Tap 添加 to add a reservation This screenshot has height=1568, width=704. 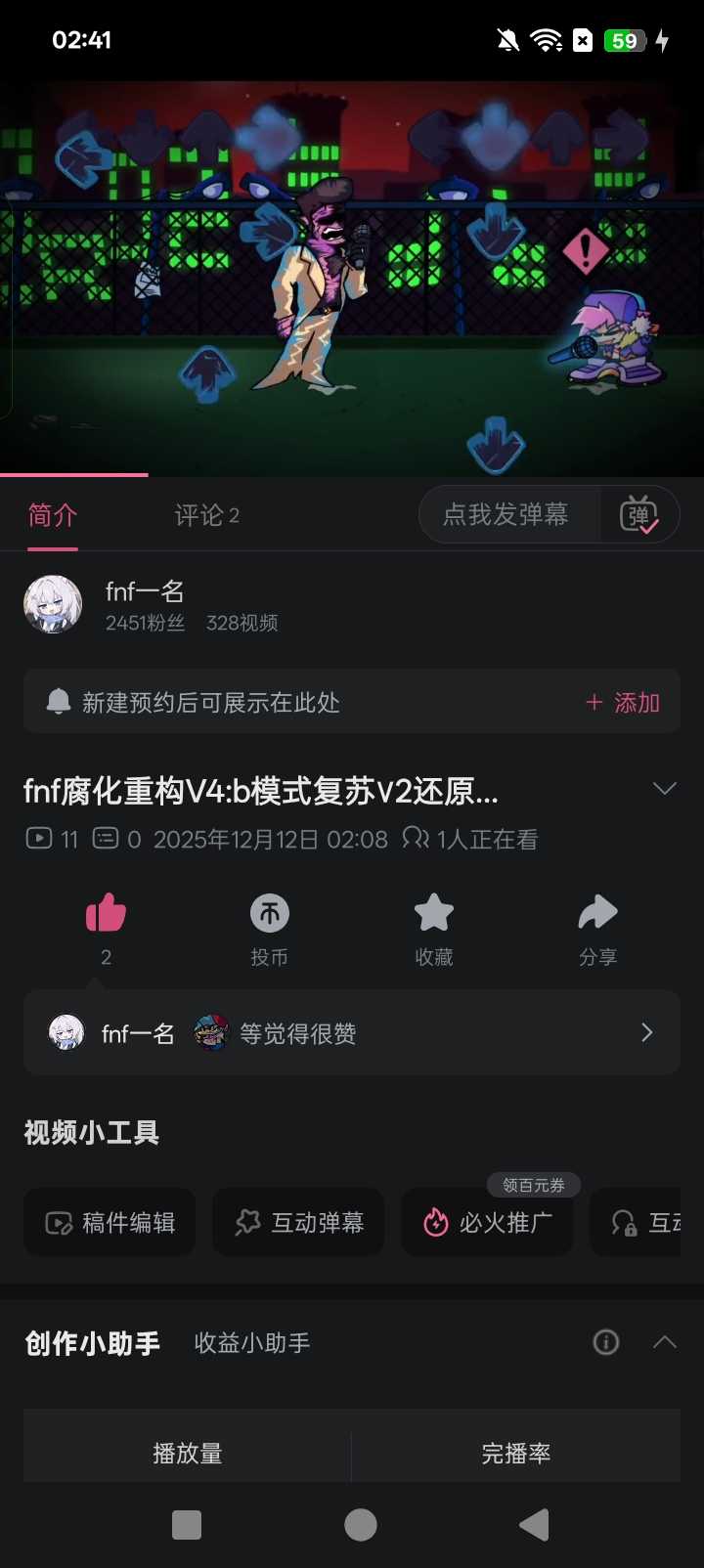coord(623,703)
